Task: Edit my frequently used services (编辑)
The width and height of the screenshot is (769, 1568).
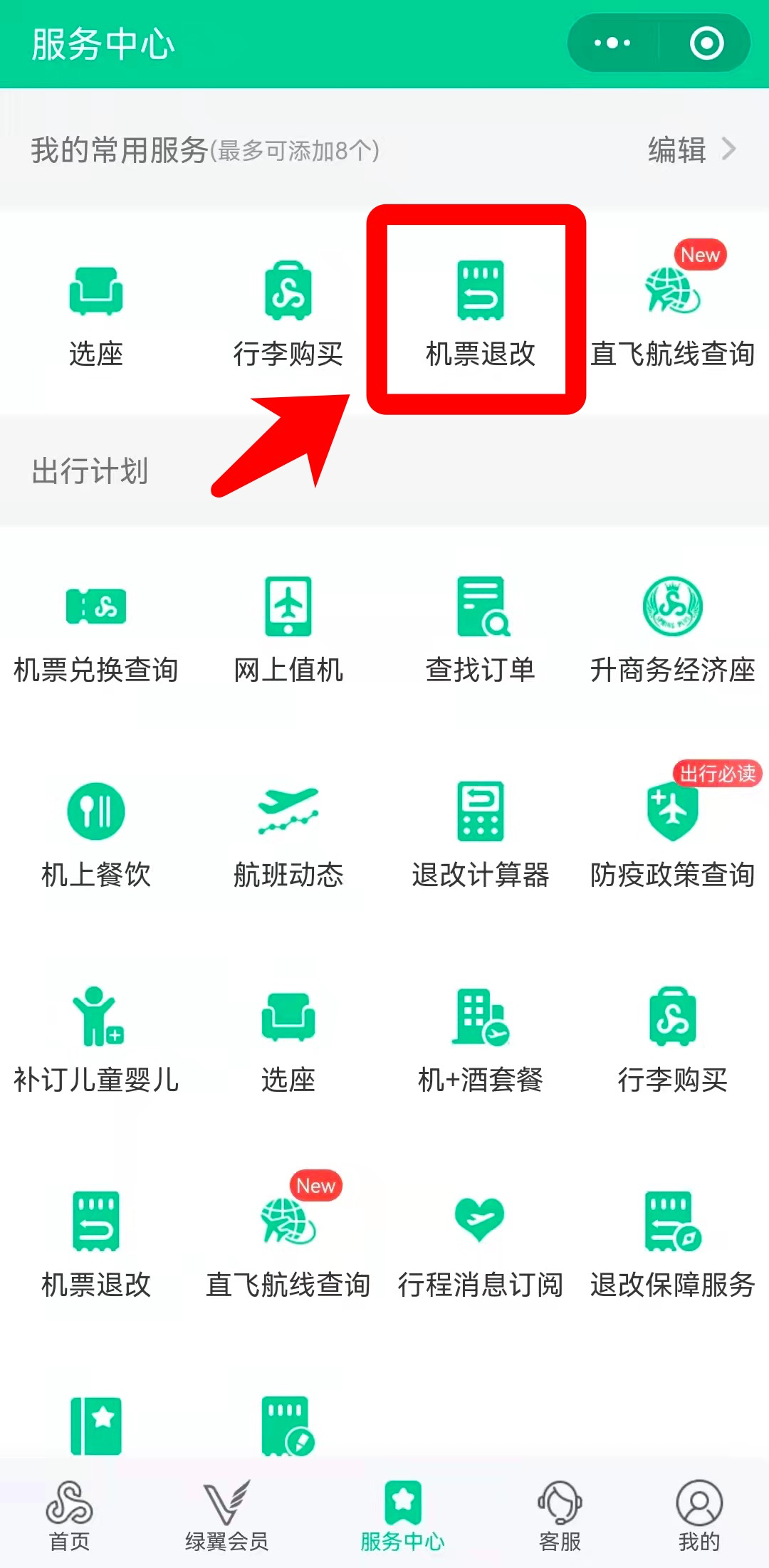Action: (x=690, y=150)
